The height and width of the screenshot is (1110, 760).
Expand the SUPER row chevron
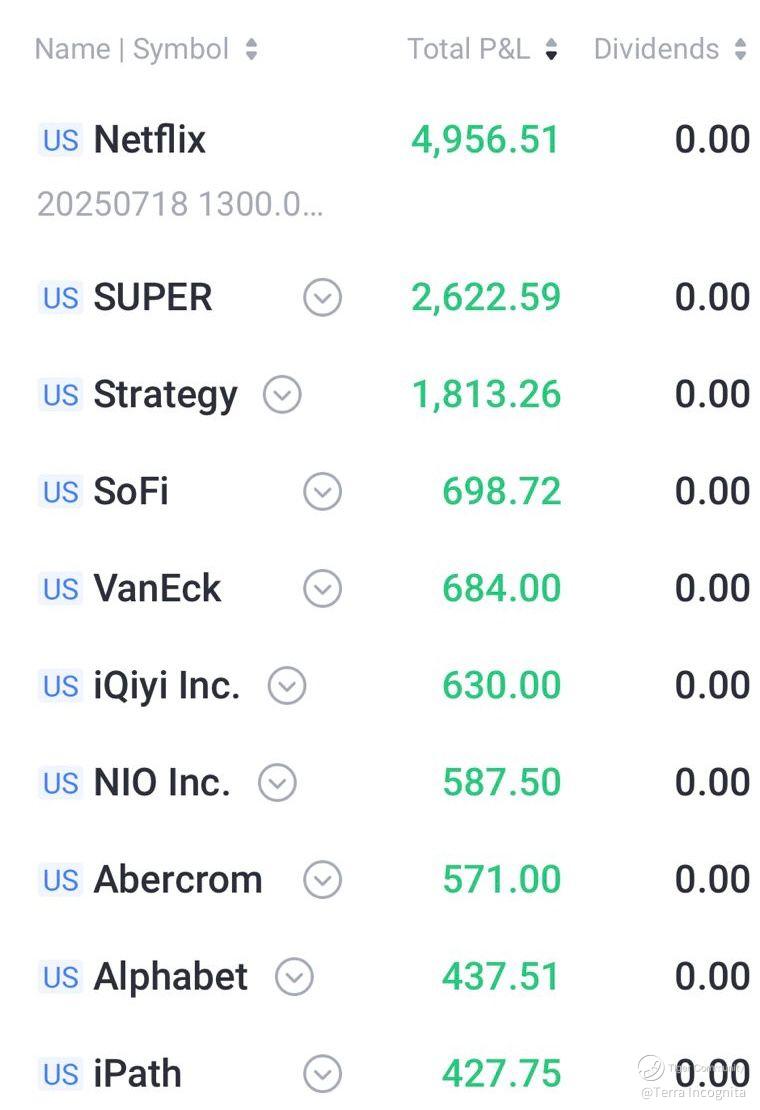(322, 297)
